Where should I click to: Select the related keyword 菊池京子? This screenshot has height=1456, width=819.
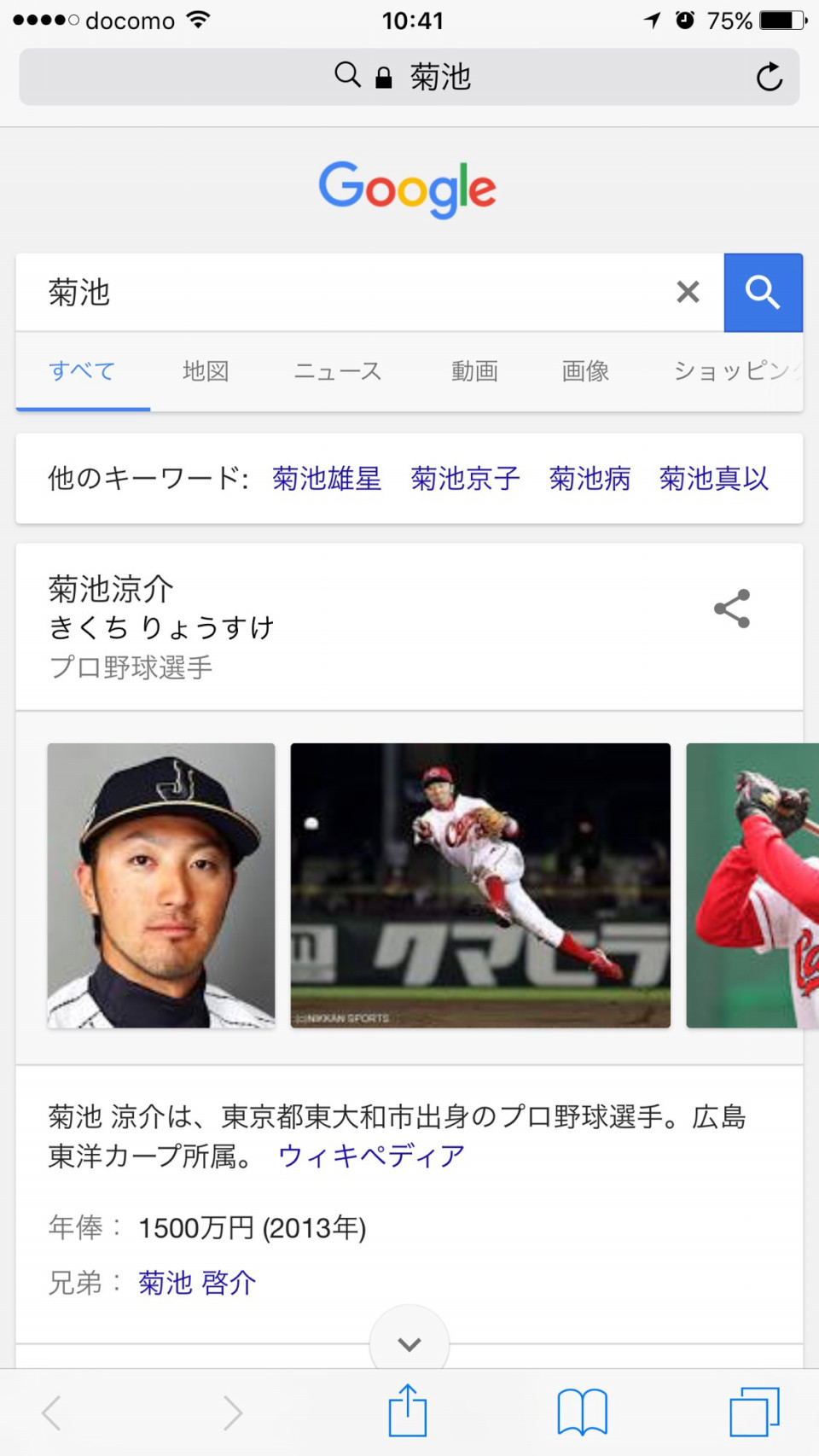pos(465,479)
